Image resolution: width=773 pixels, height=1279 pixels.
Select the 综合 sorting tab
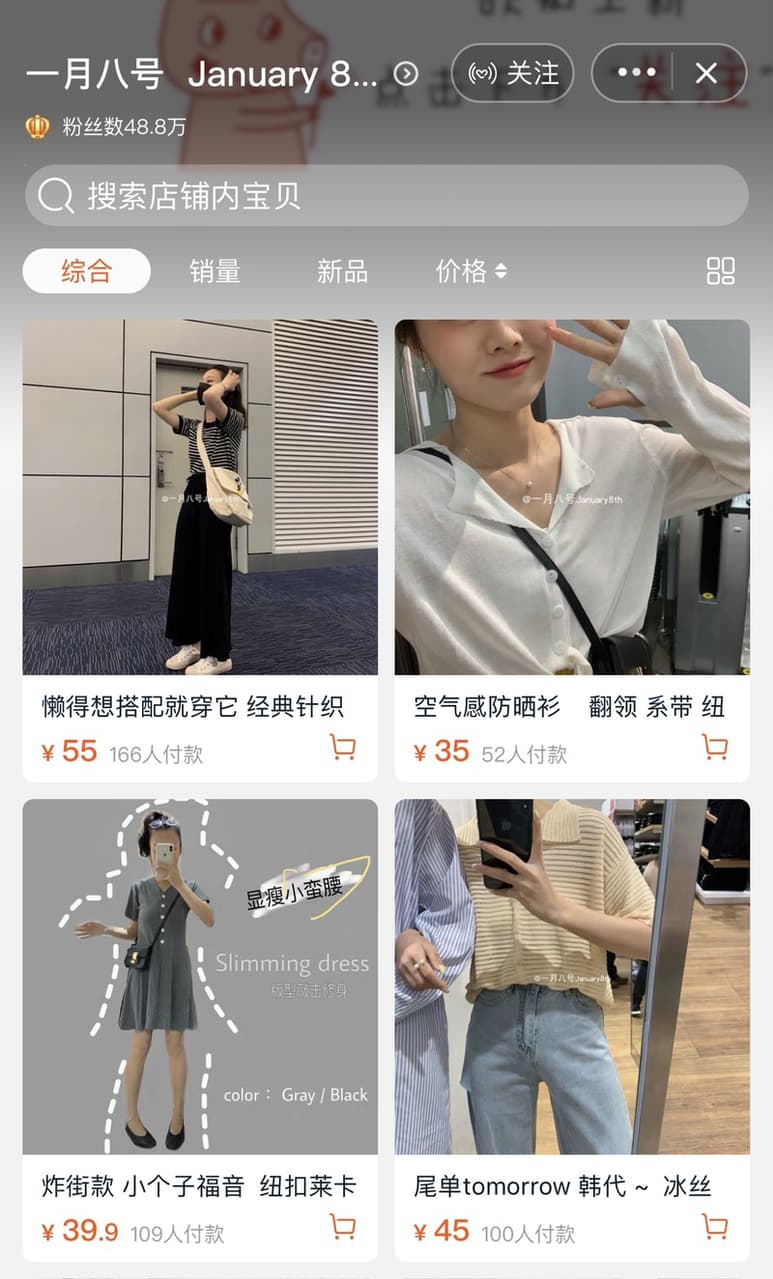[x=87, y=271]
